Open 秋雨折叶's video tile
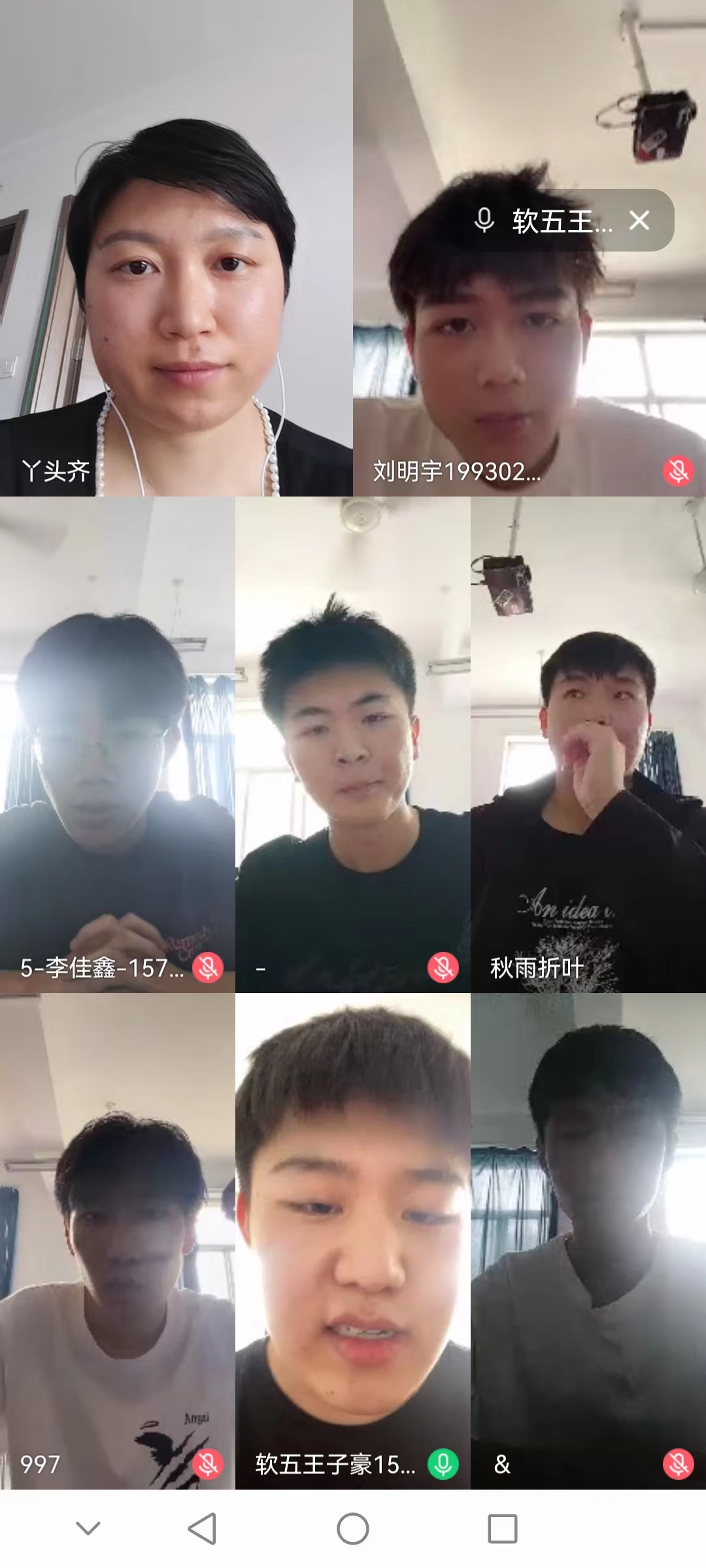Image resolution: width=706 pixels, height=1568 pixels. point(588,745)
